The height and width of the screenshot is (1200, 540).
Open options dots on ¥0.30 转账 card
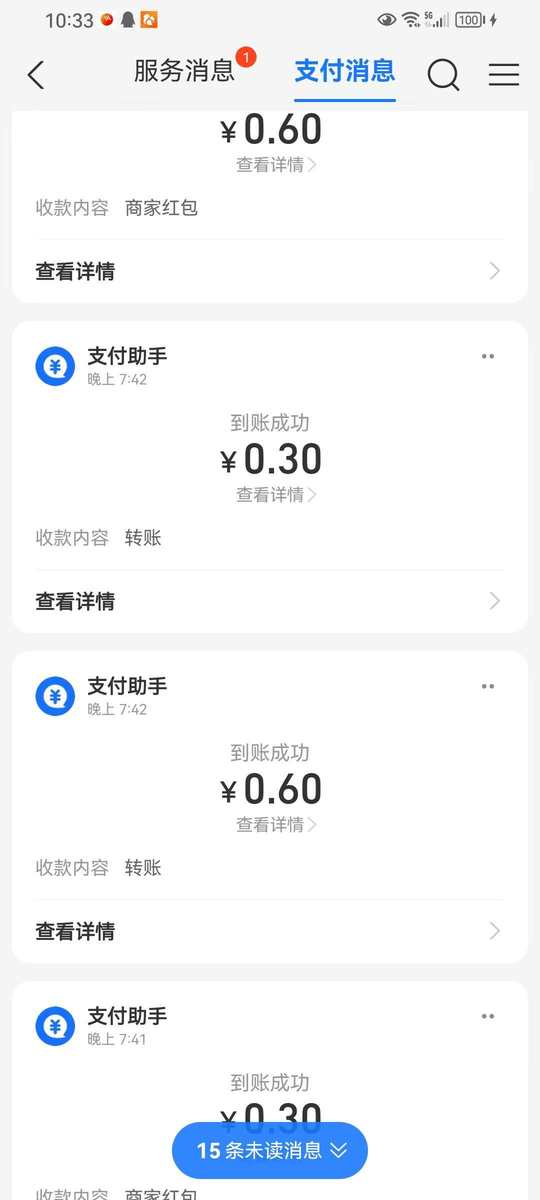point(488,356)
